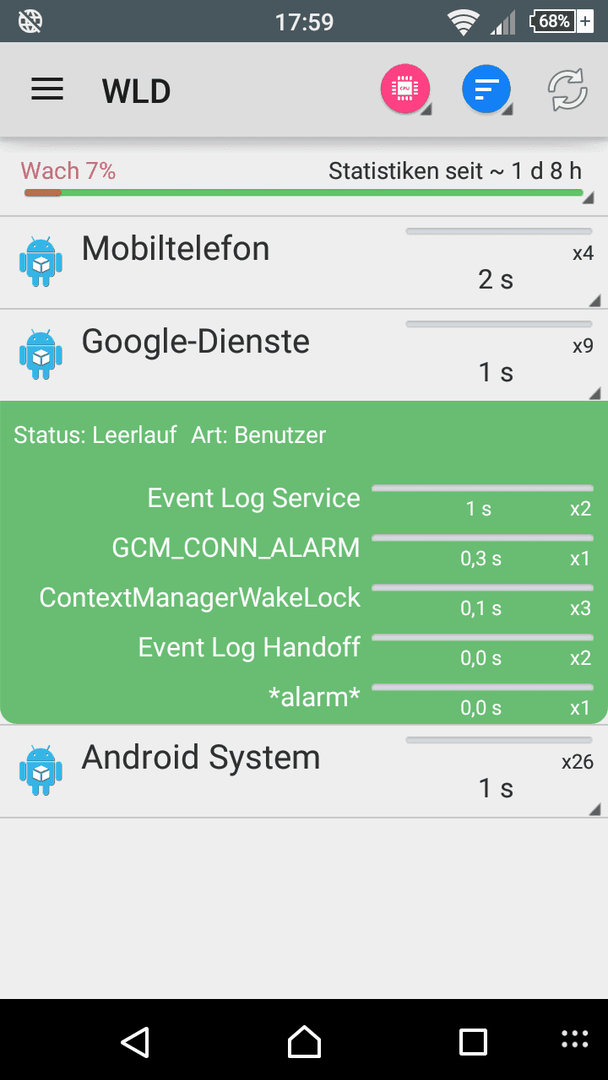
Task: Open recent apps from navigation bar
Action: [473, 1041]
